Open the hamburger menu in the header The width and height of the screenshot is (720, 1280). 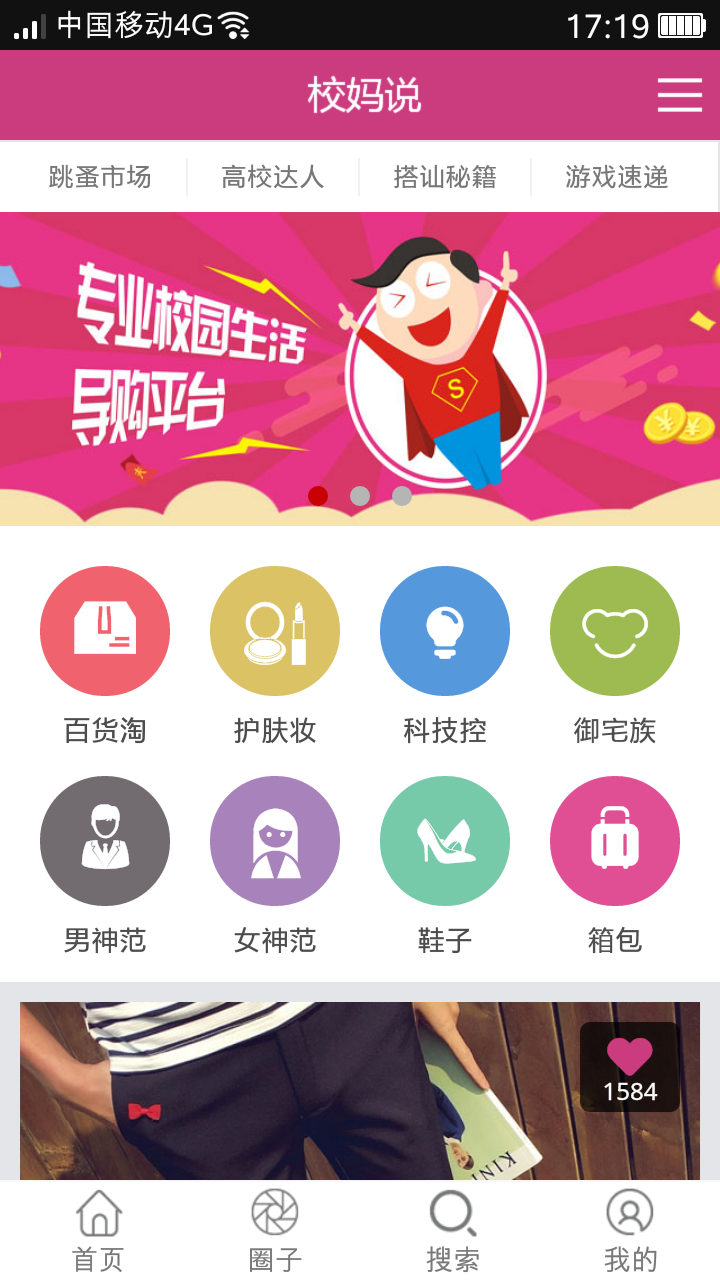pyautogui.click(x=679, y=95)
